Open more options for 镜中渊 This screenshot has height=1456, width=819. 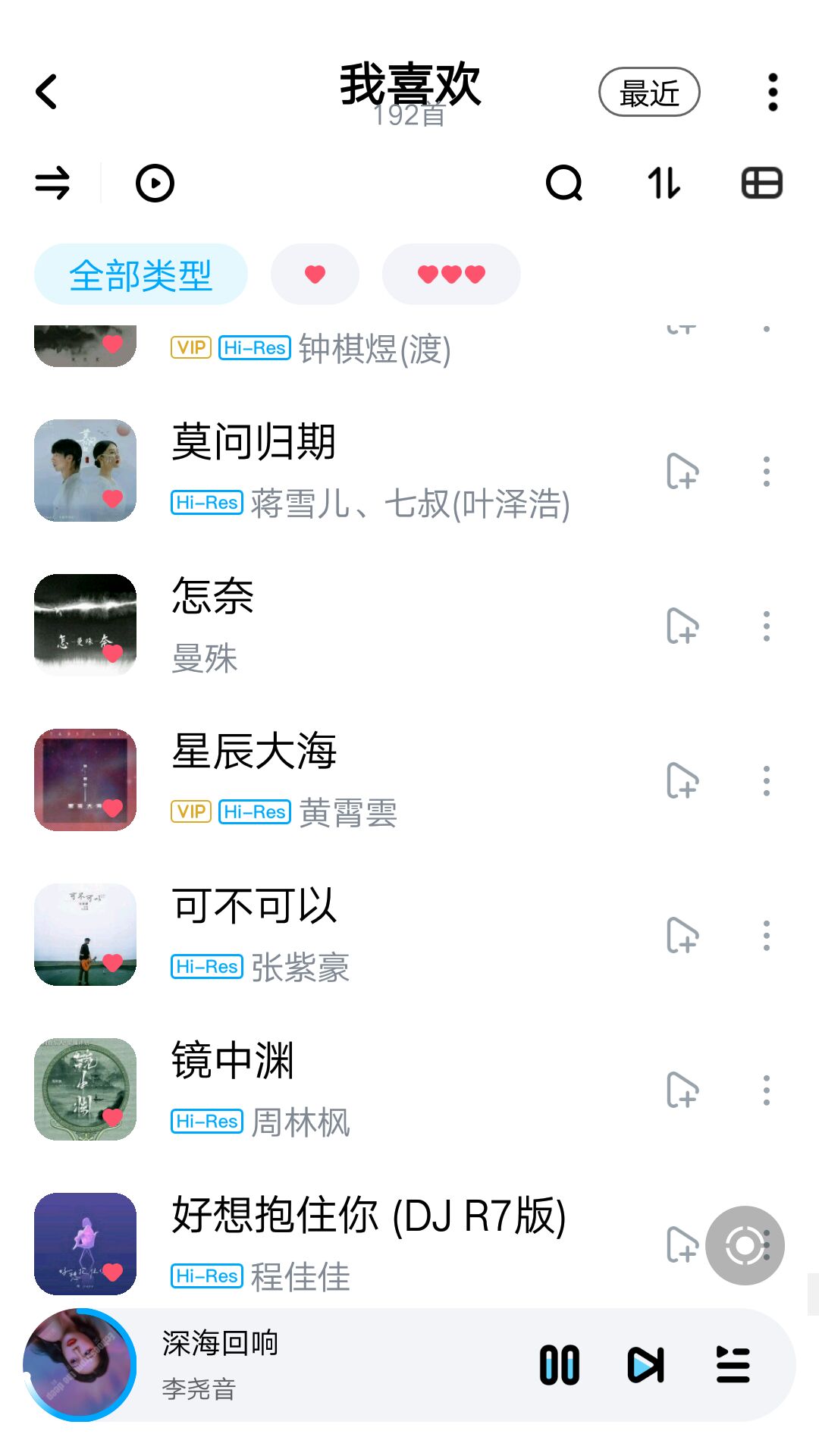[x=767, y=1090]
